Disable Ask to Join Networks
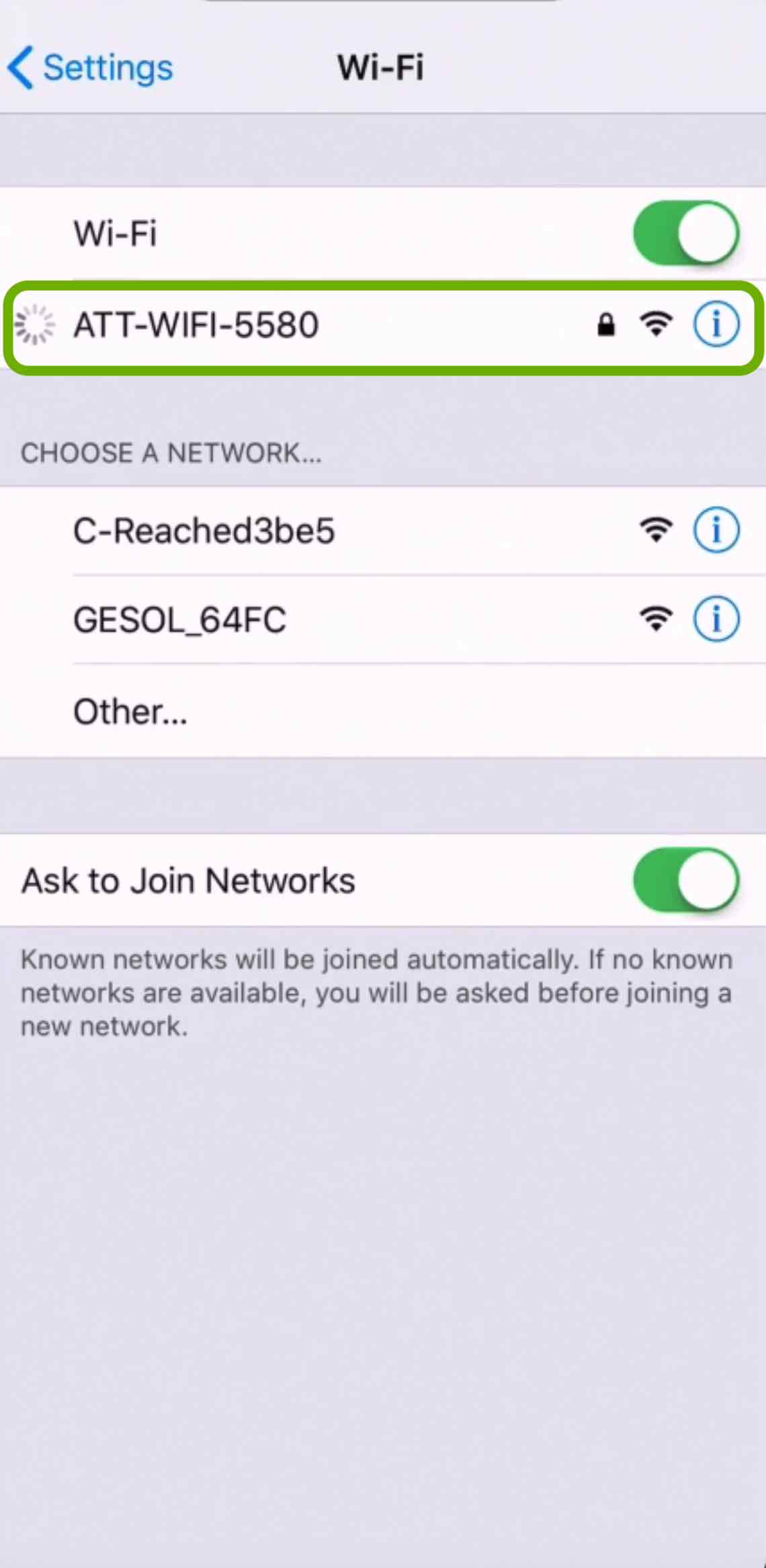Screen dimensions: 766x1568 tap(684, 881)
